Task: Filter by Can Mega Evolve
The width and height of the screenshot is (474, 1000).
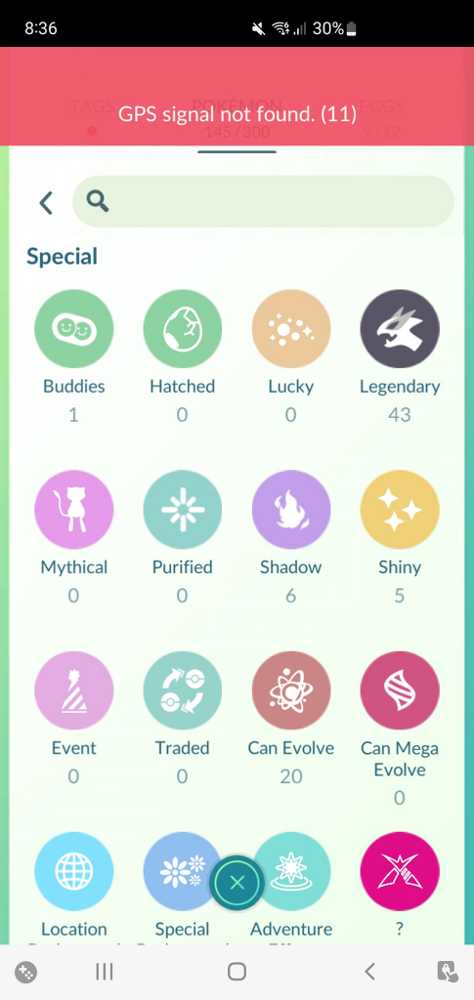Action: (x=399, y=691)
